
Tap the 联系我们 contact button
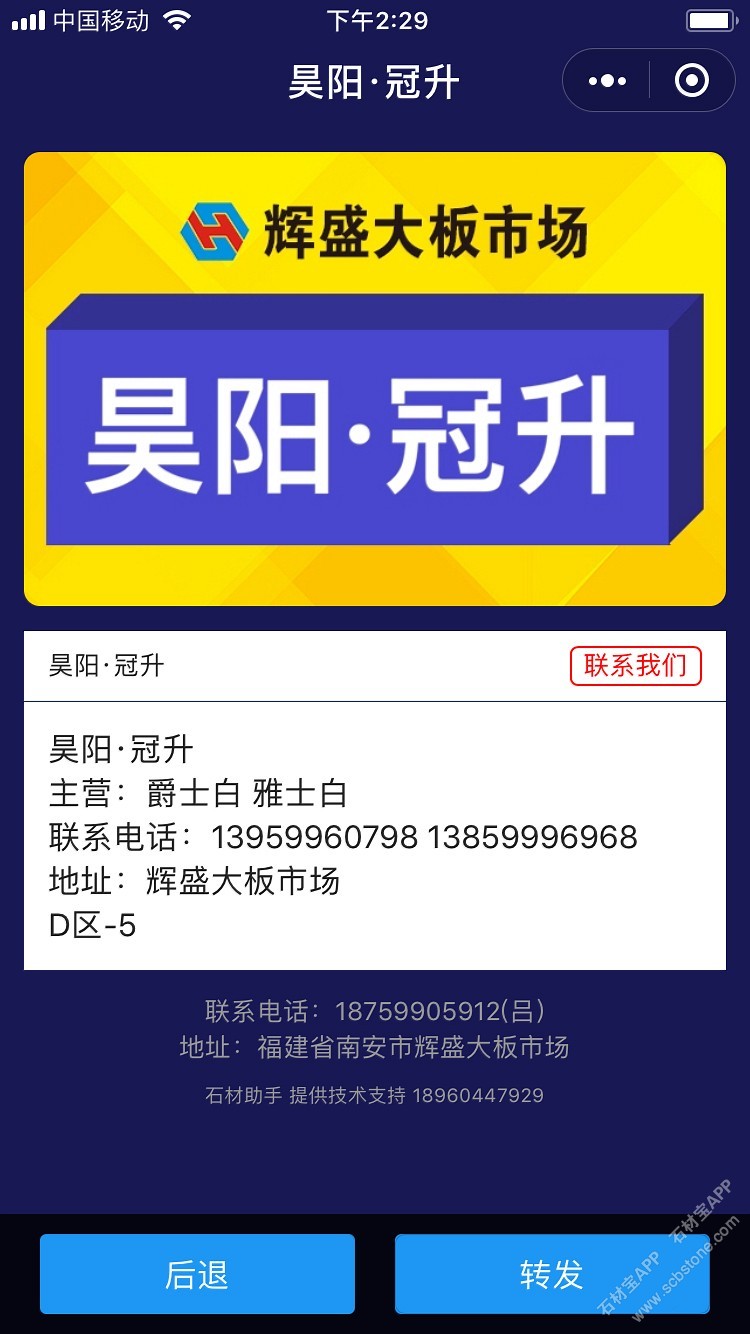pyautogui.click(x=636, y=666)
